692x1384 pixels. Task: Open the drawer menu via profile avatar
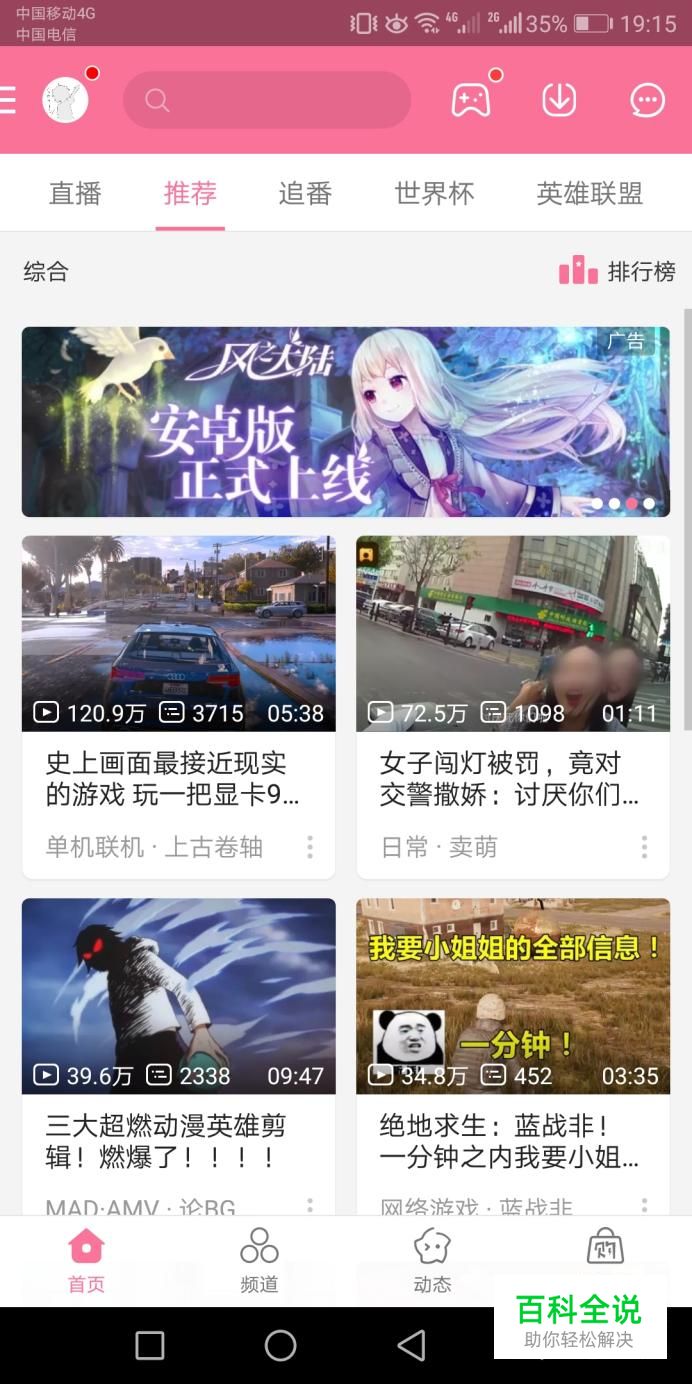point(65,100)
